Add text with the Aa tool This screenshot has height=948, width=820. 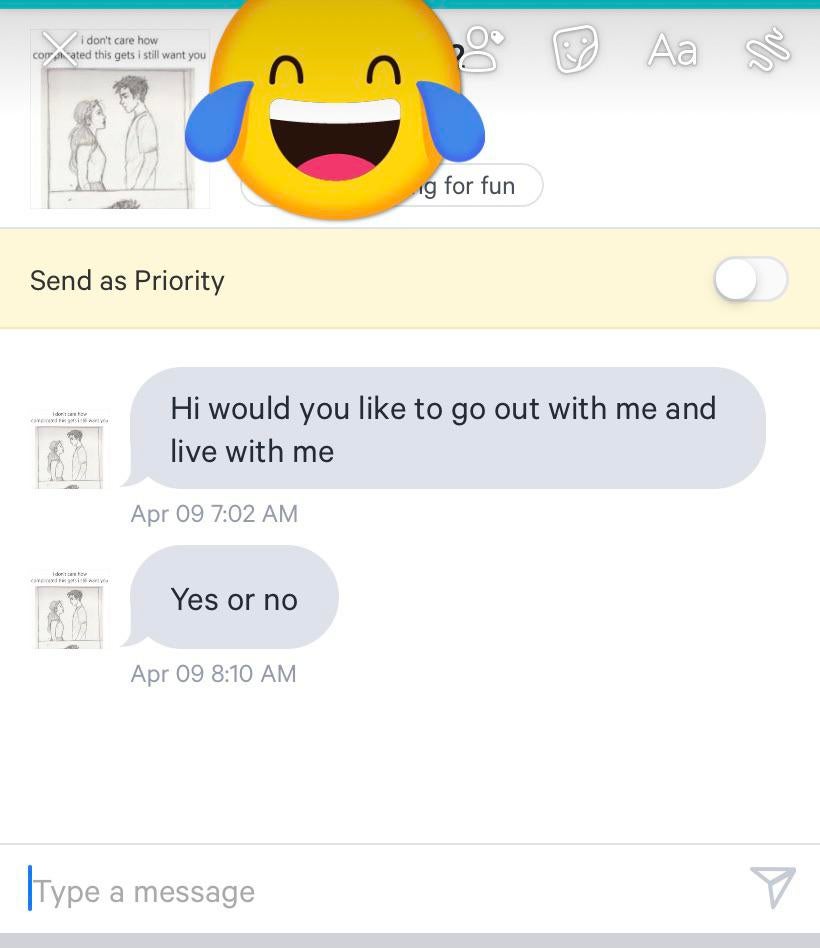(672, 50)
